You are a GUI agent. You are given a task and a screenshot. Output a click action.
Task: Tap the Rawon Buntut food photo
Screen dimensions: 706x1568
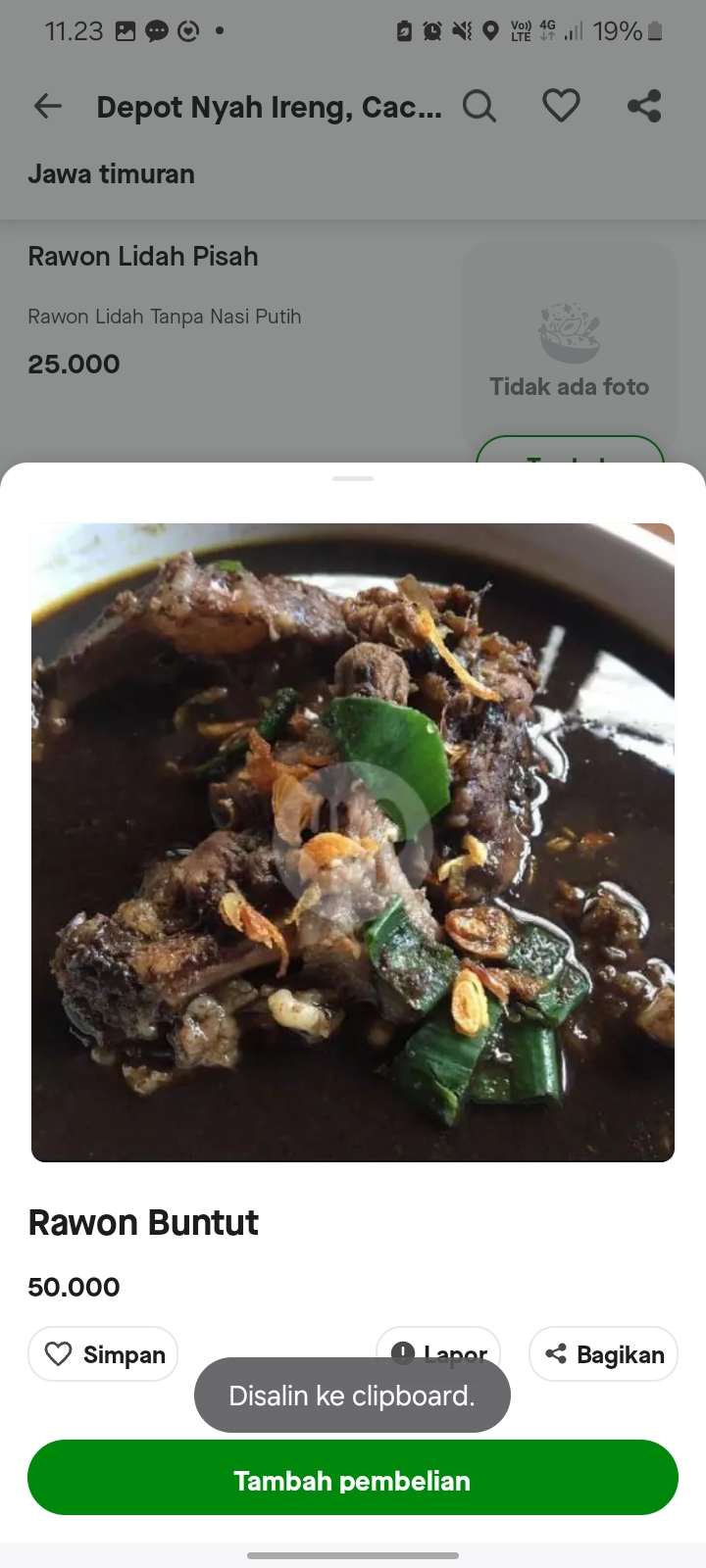tap(352, 843)
